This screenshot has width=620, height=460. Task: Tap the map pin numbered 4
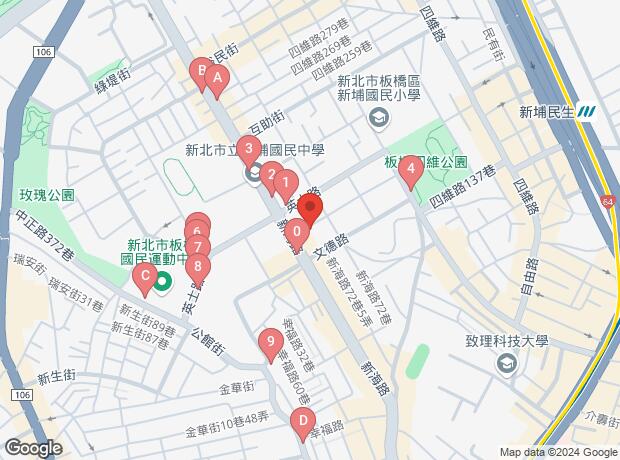(x=408, y=171)
